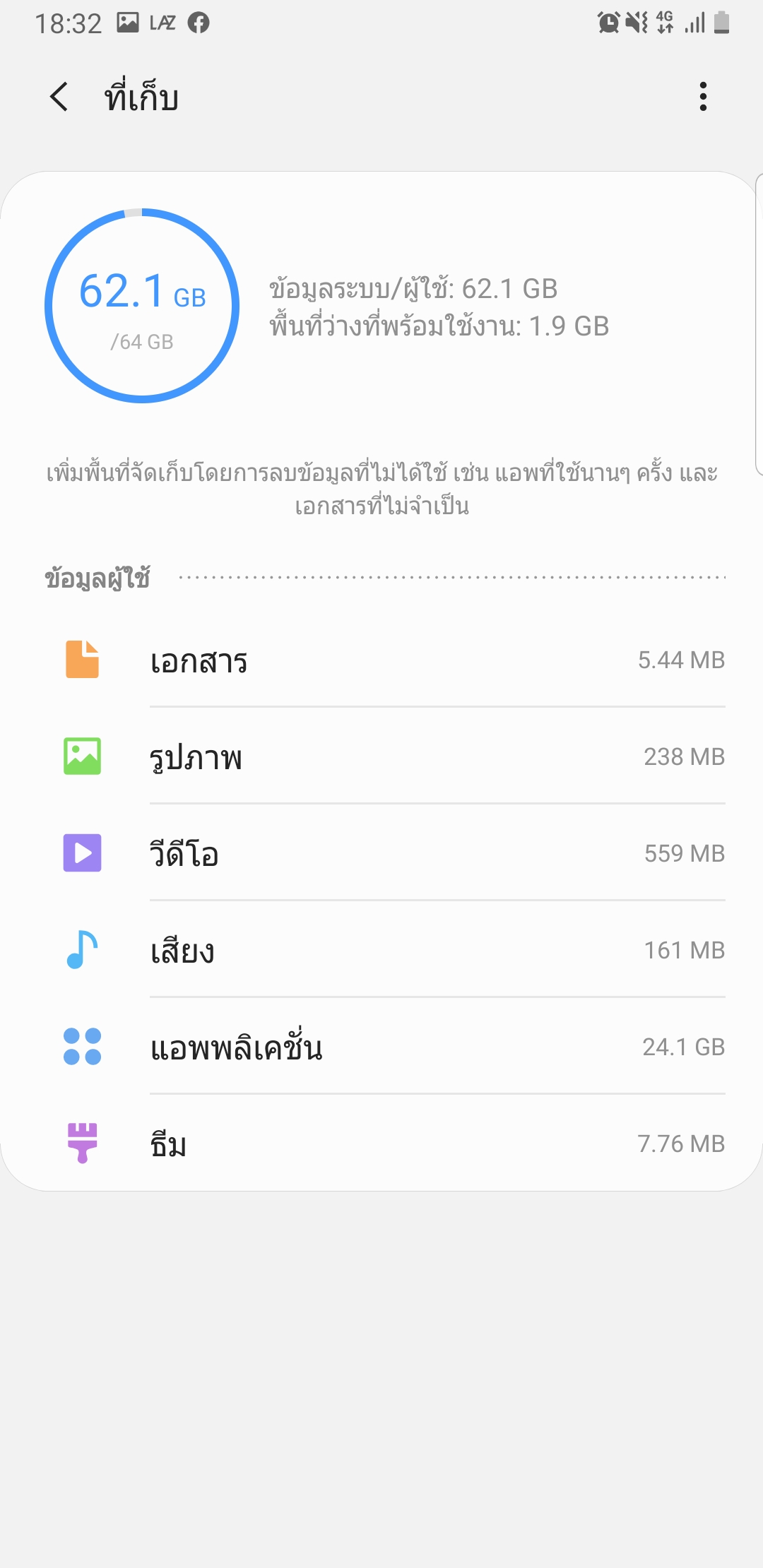Open the three-dot overflow menu

702,97
